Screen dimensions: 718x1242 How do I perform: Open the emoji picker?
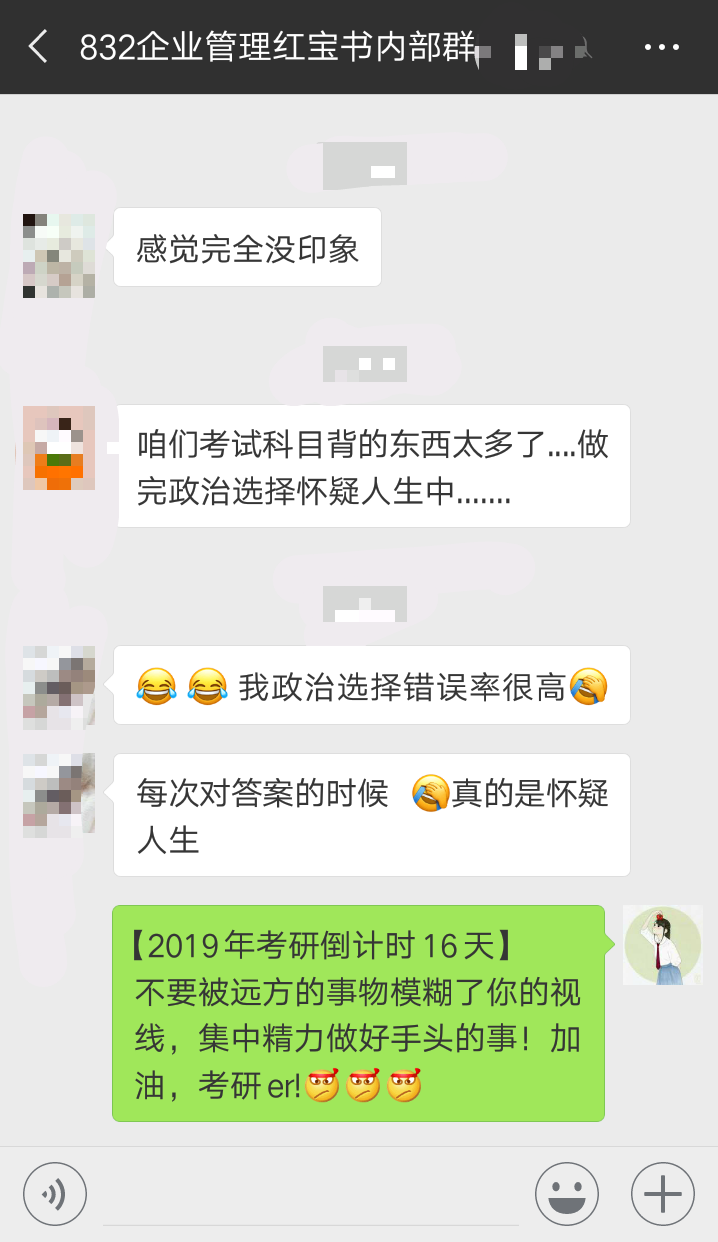[x=566, y=1194]
